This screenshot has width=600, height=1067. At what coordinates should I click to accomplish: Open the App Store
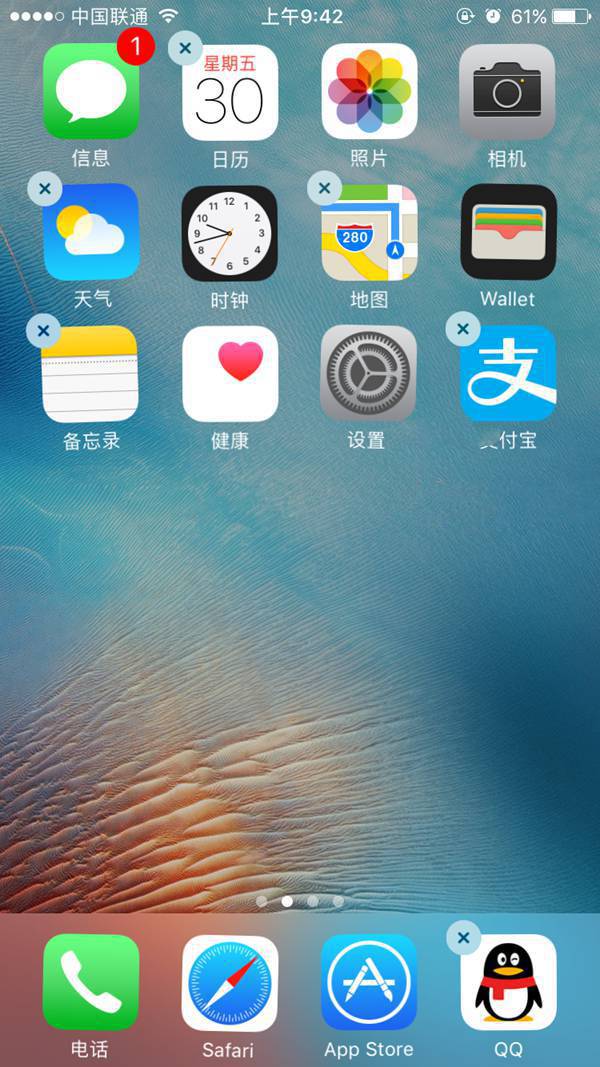pos(369,982)
